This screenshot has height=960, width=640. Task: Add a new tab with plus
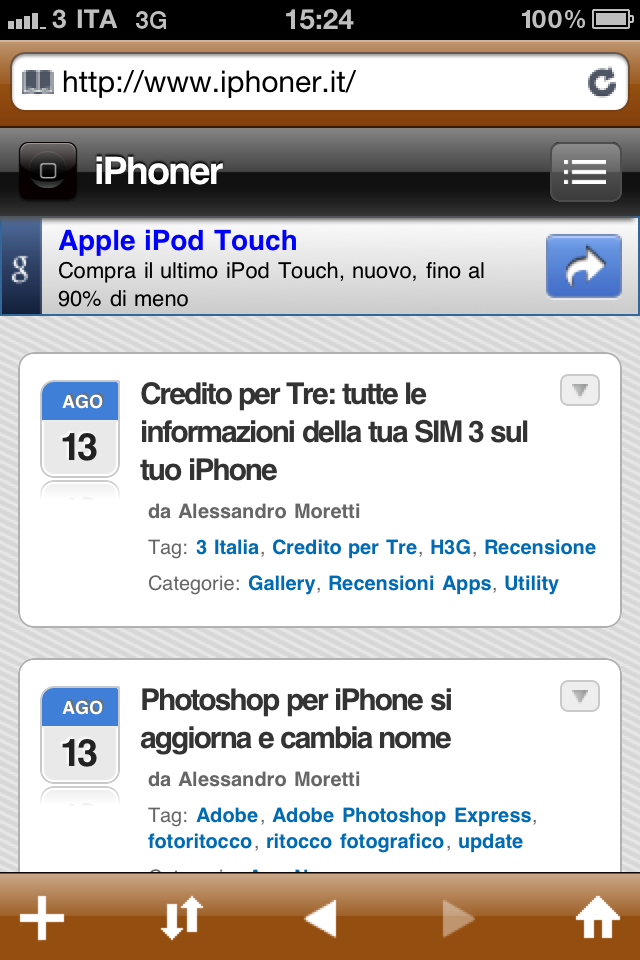(42, 918)
